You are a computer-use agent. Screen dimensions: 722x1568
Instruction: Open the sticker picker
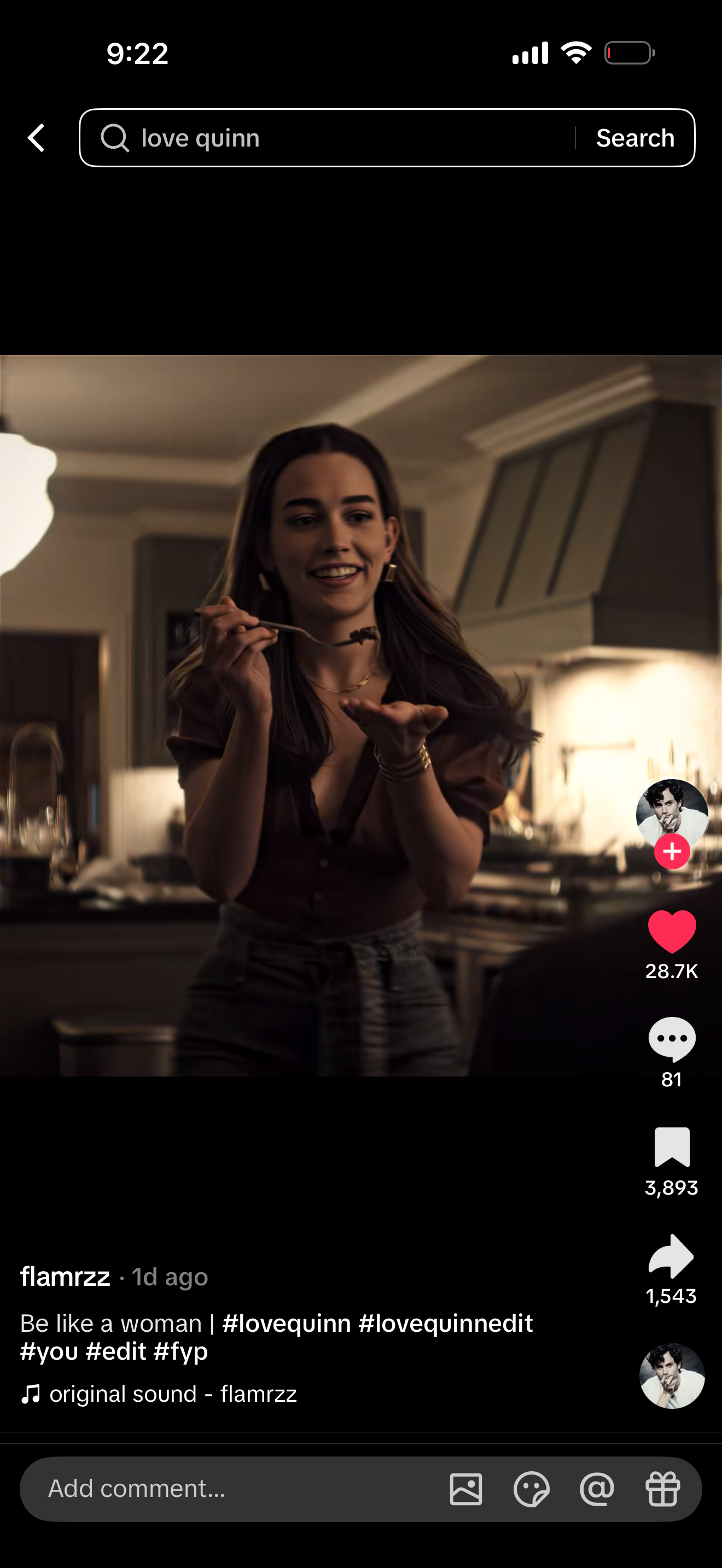pos(532,1489)
